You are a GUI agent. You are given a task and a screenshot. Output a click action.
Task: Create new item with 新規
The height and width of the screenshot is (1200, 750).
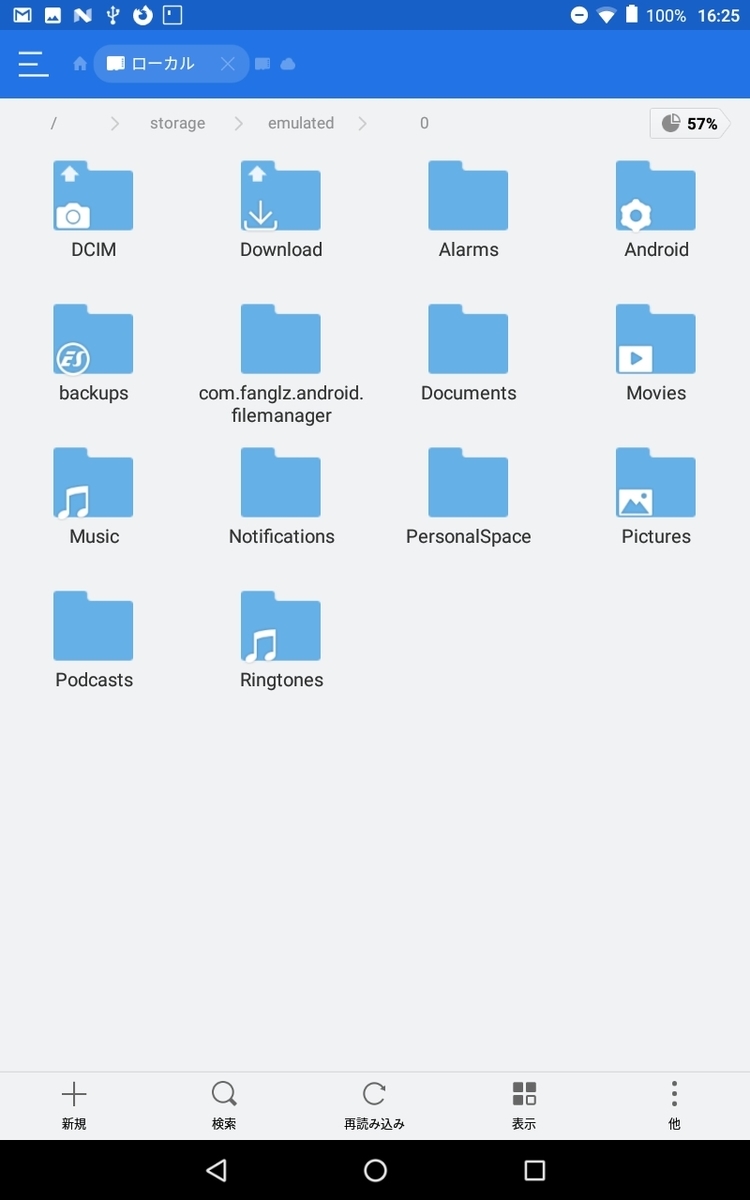click(x=74, y=1106)
